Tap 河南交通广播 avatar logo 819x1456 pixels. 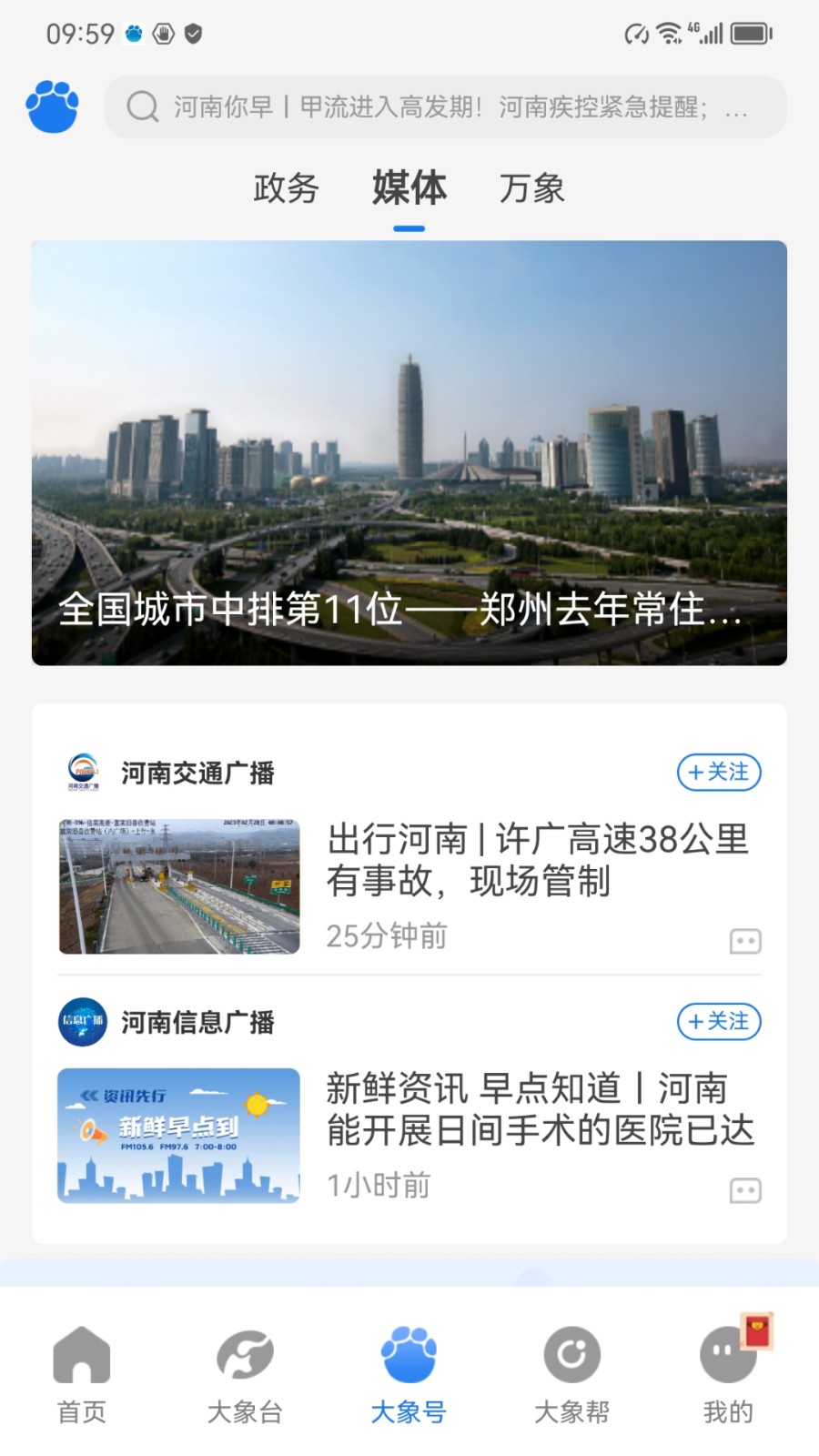(82, 773)
